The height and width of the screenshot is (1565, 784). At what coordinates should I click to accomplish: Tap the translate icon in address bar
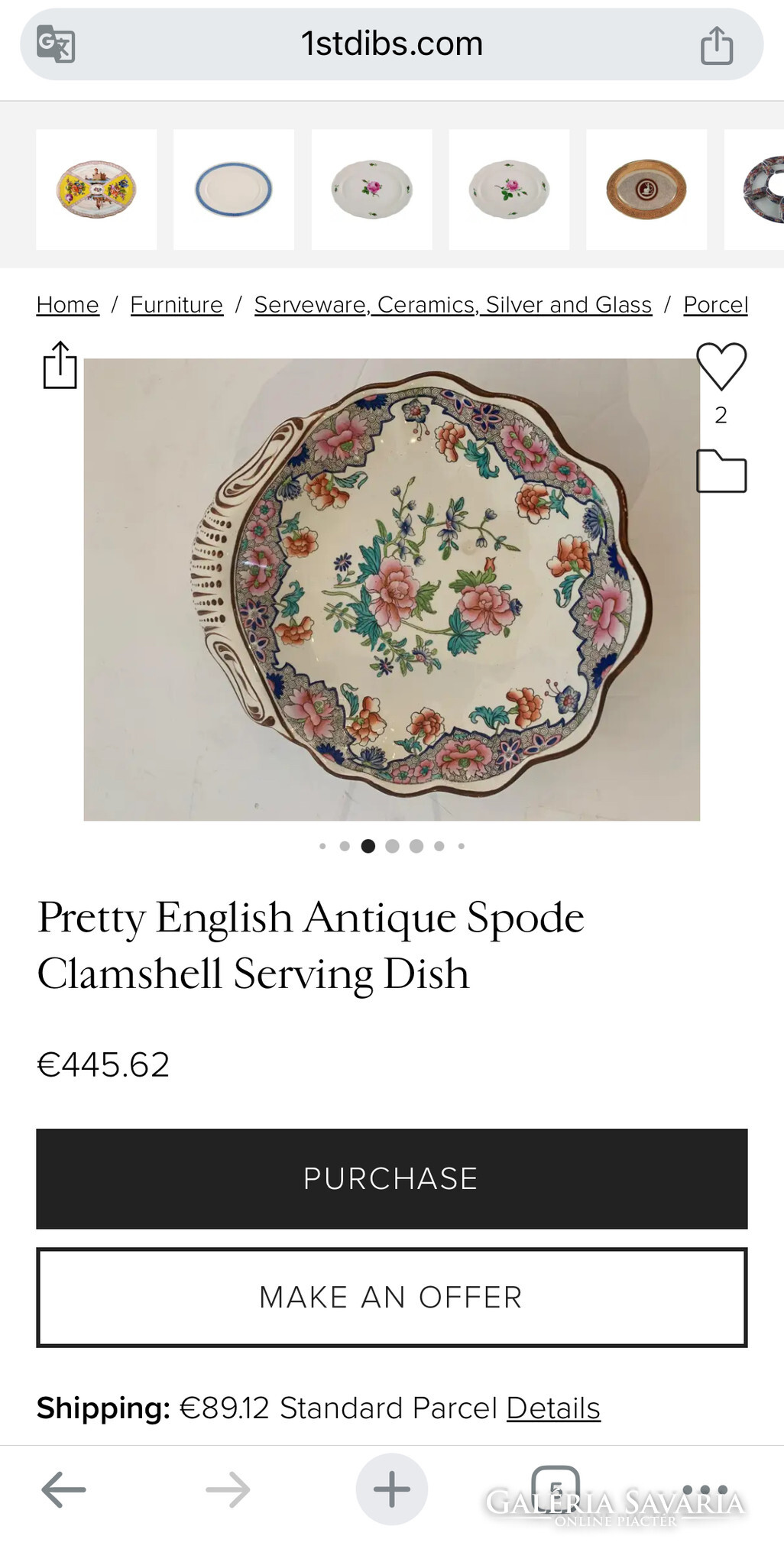point(56,44)
